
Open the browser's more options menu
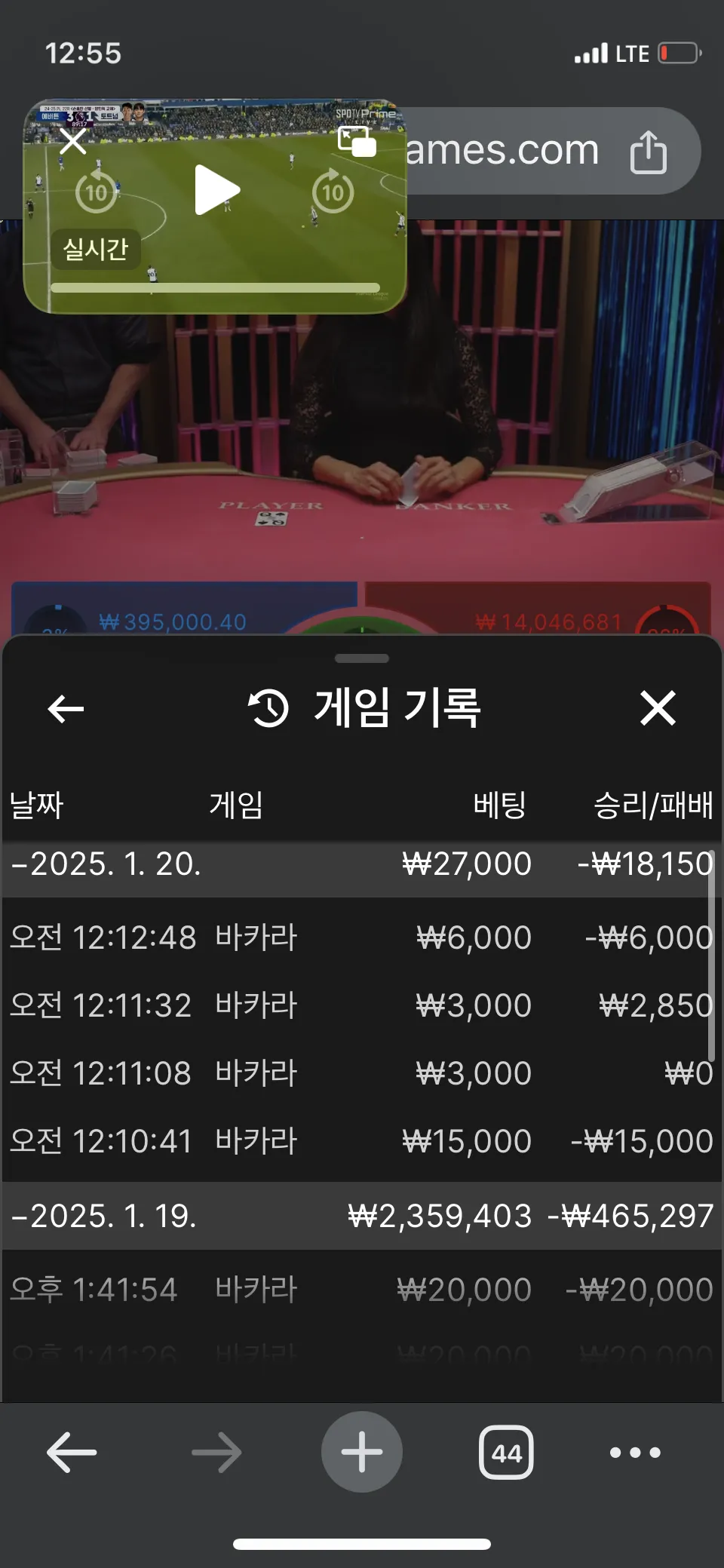coord(635,1452)
